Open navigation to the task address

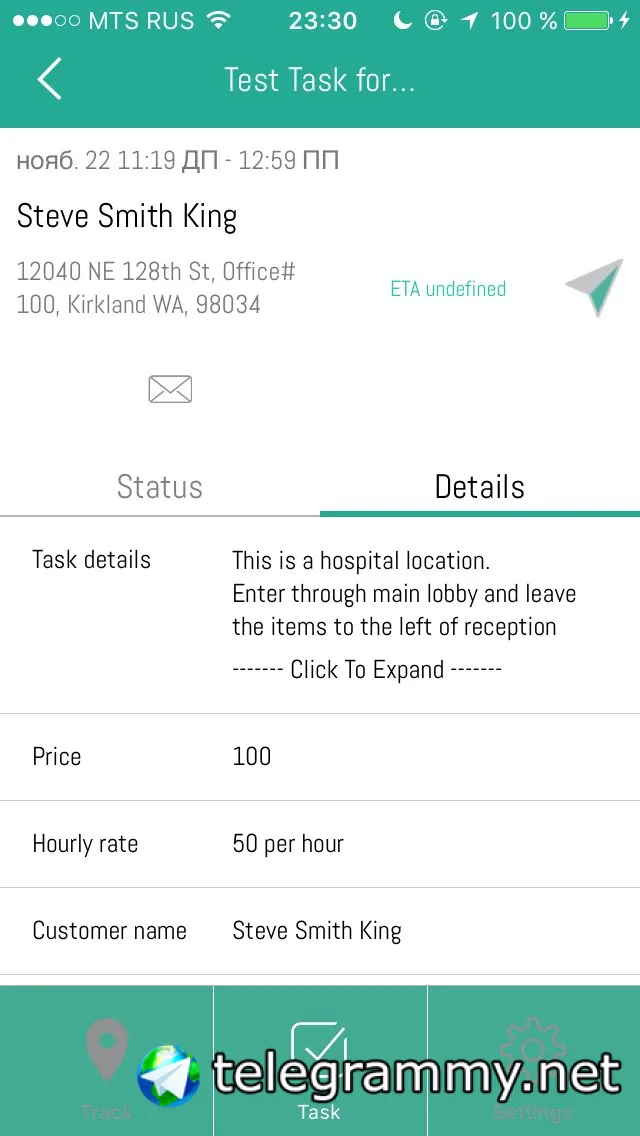[594, 289]
